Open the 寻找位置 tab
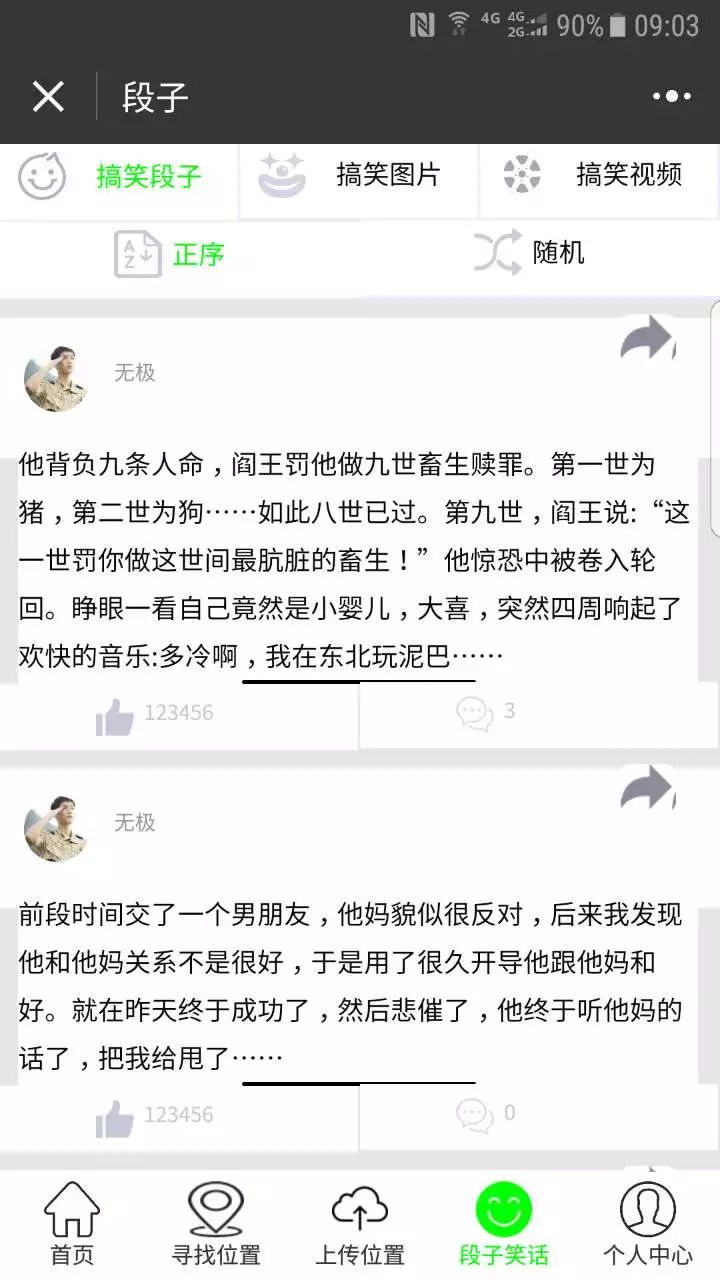Image resolution: width=720 pixels, height=1280 pixels. [x=216, y=1224]
